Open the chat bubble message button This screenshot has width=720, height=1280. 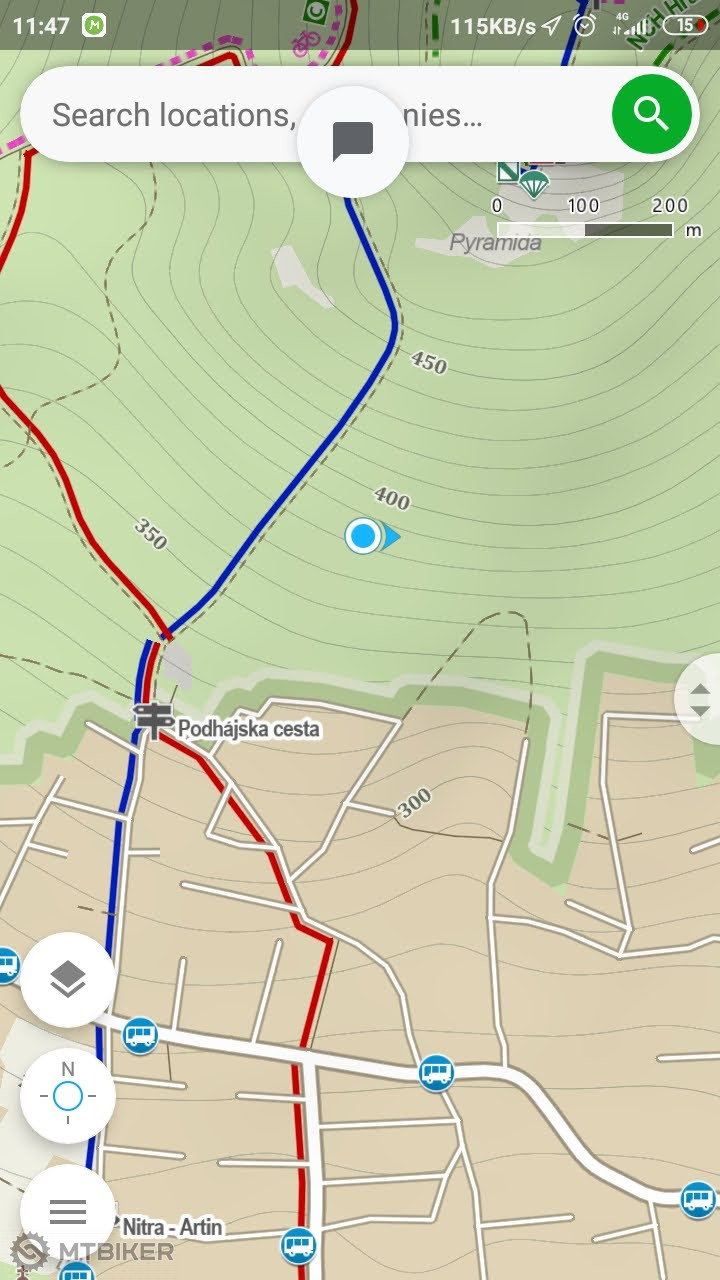click(352, 141)
